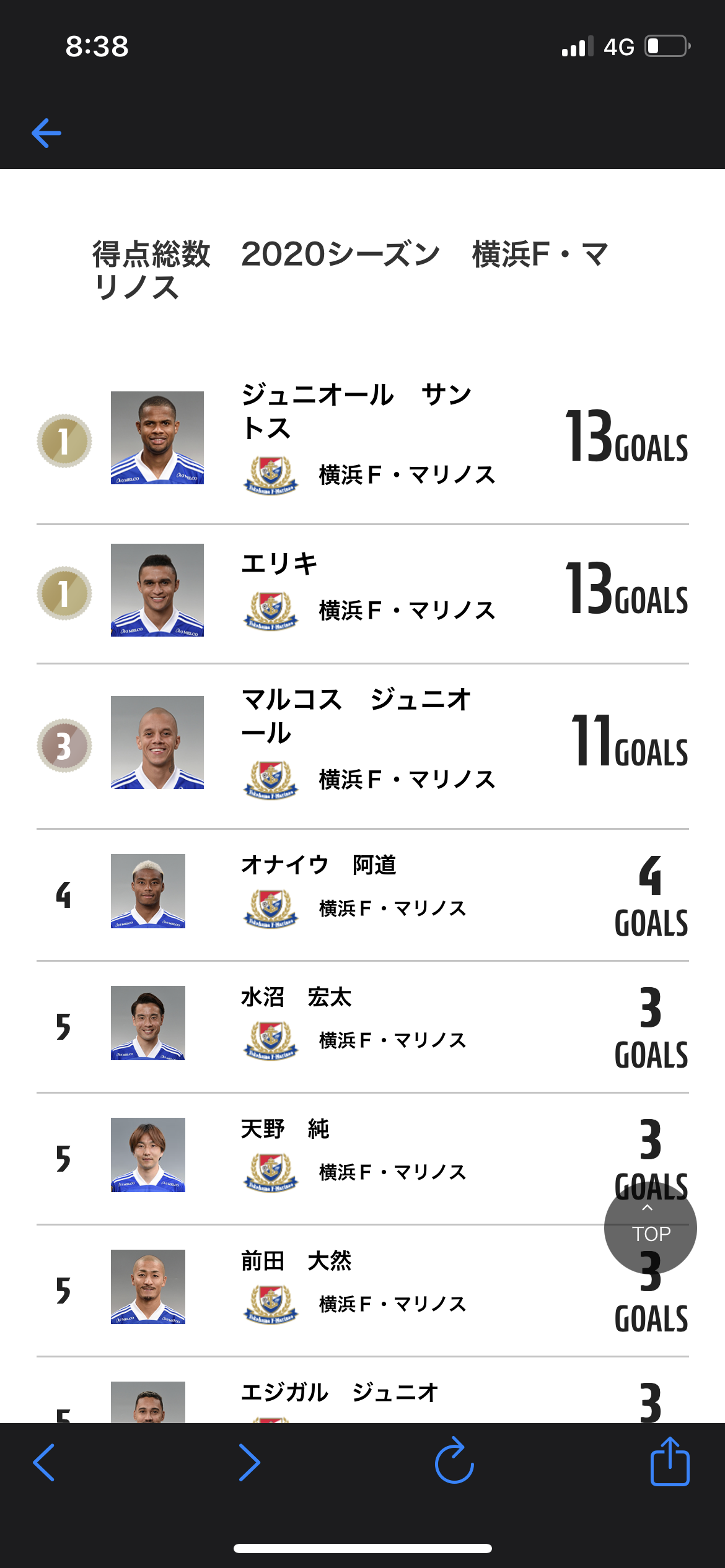Reload the current page
This screenshot has height=1568, width=725.
[x=454, y=1461]
